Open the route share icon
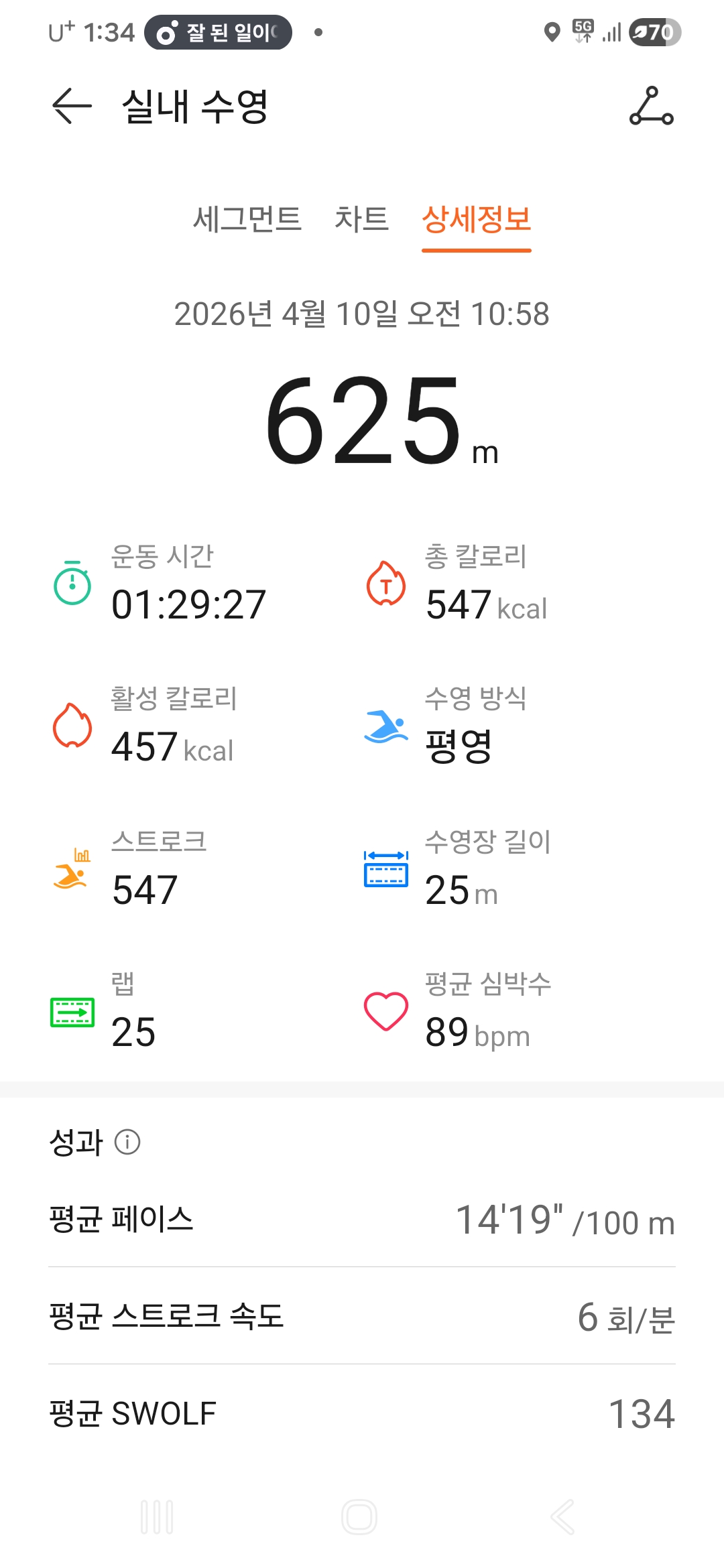 [651, 106]
